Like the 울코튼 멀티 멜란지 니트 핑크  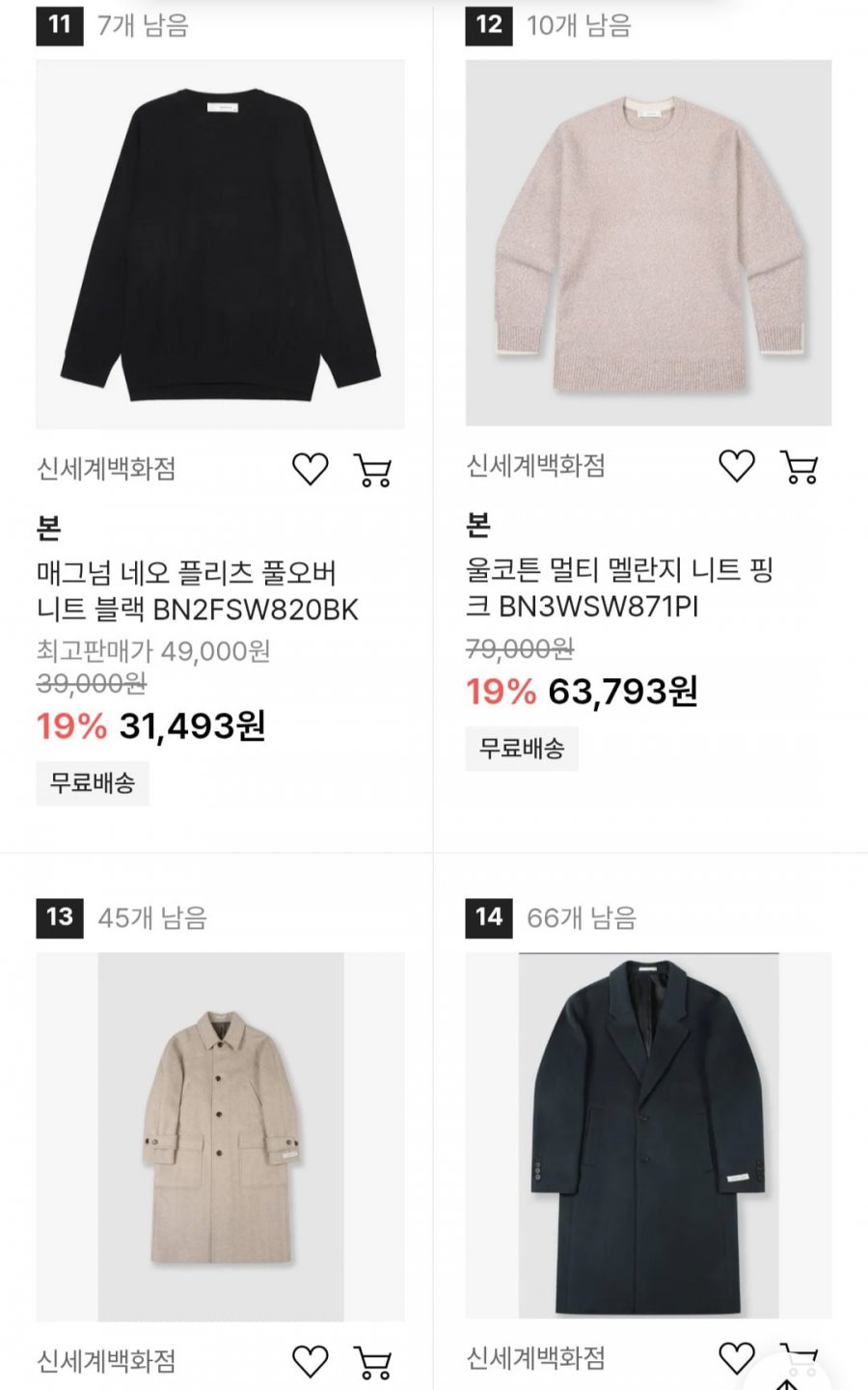(x=737, y=466)
